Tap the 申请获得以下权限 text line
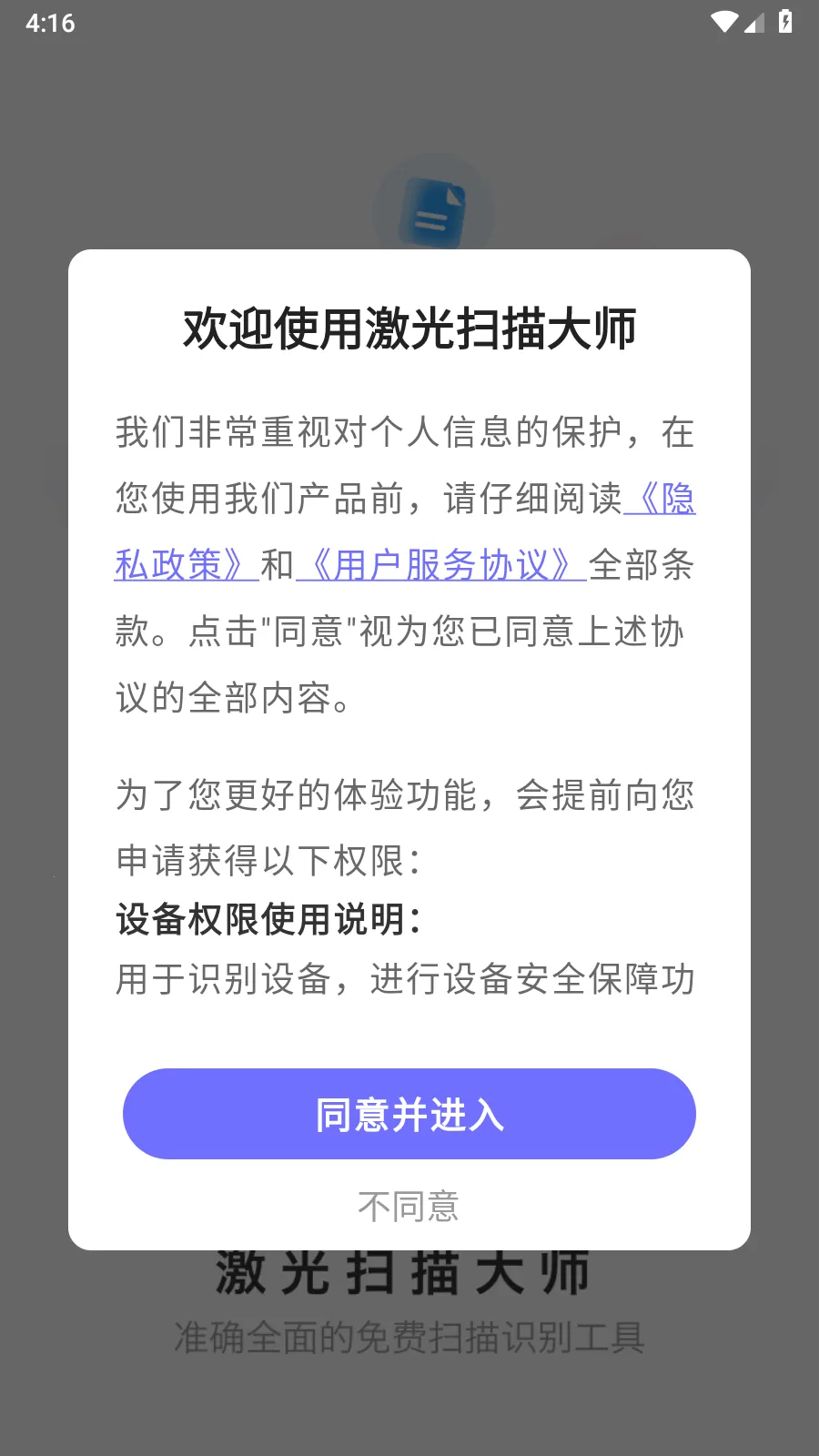 [268, 856]
